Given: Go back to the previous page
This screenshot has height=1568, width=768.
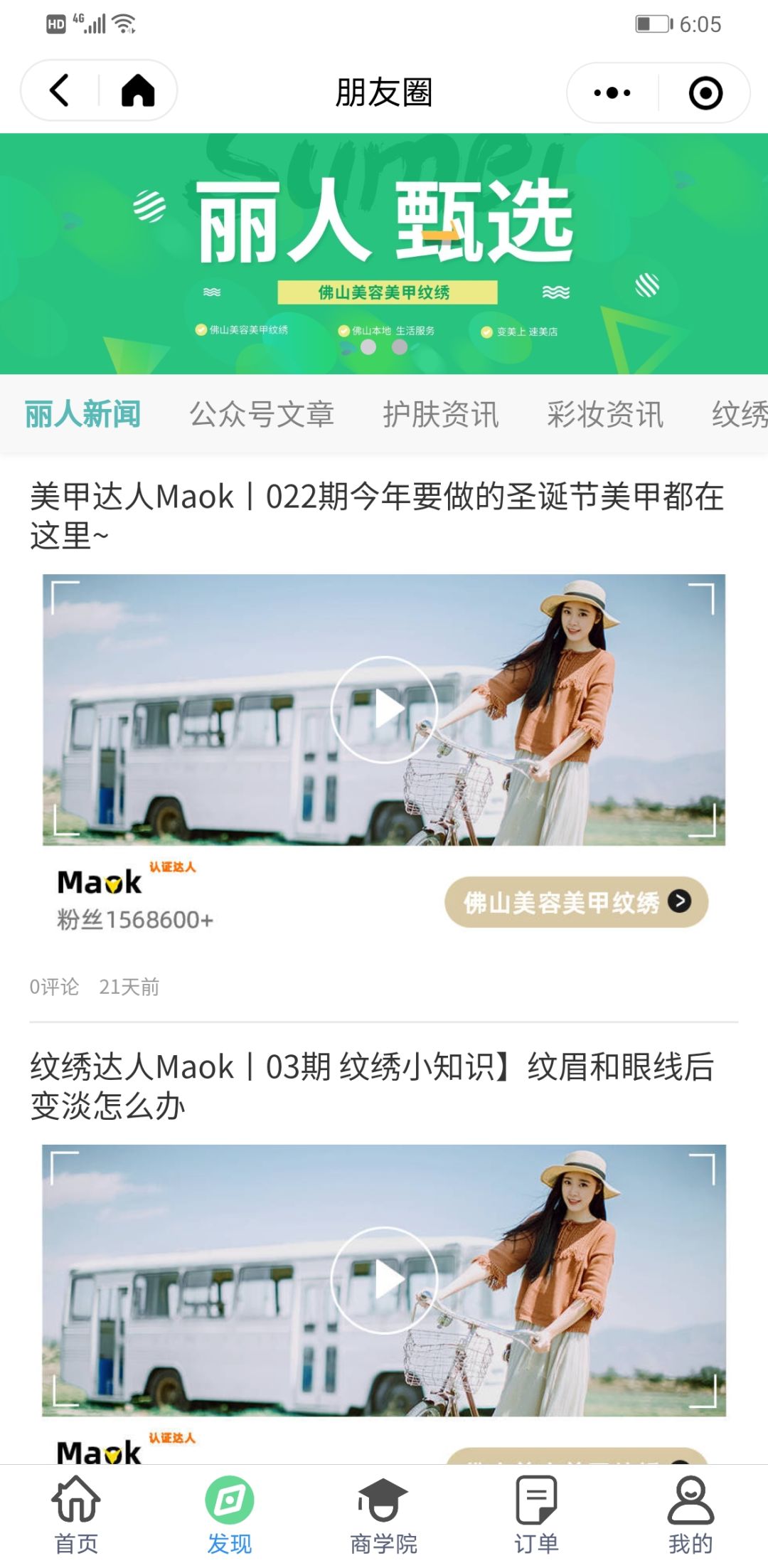Looking at the screenshot, I should click(x=60, y=91).
